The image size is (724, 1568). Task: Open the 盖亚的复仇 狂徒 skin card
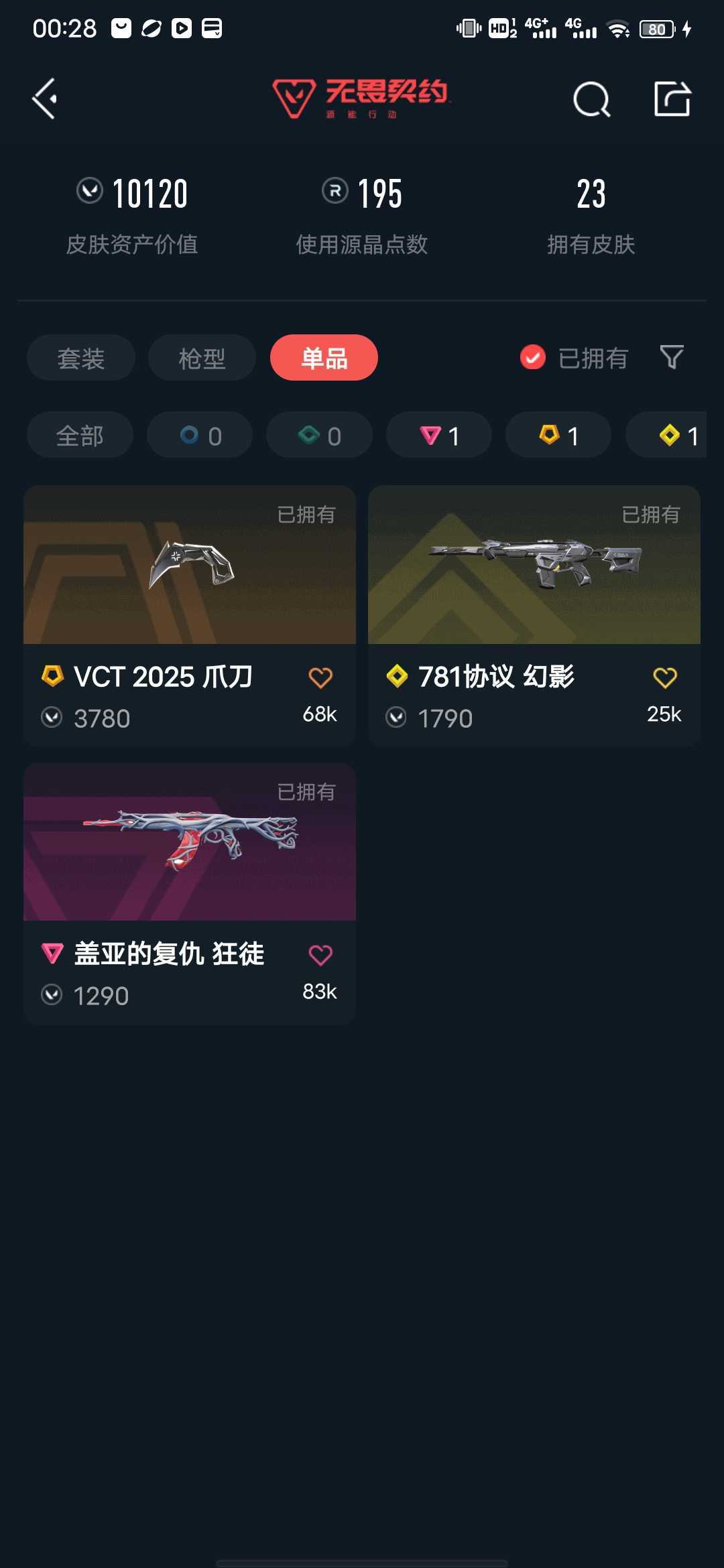coord(189,844)
